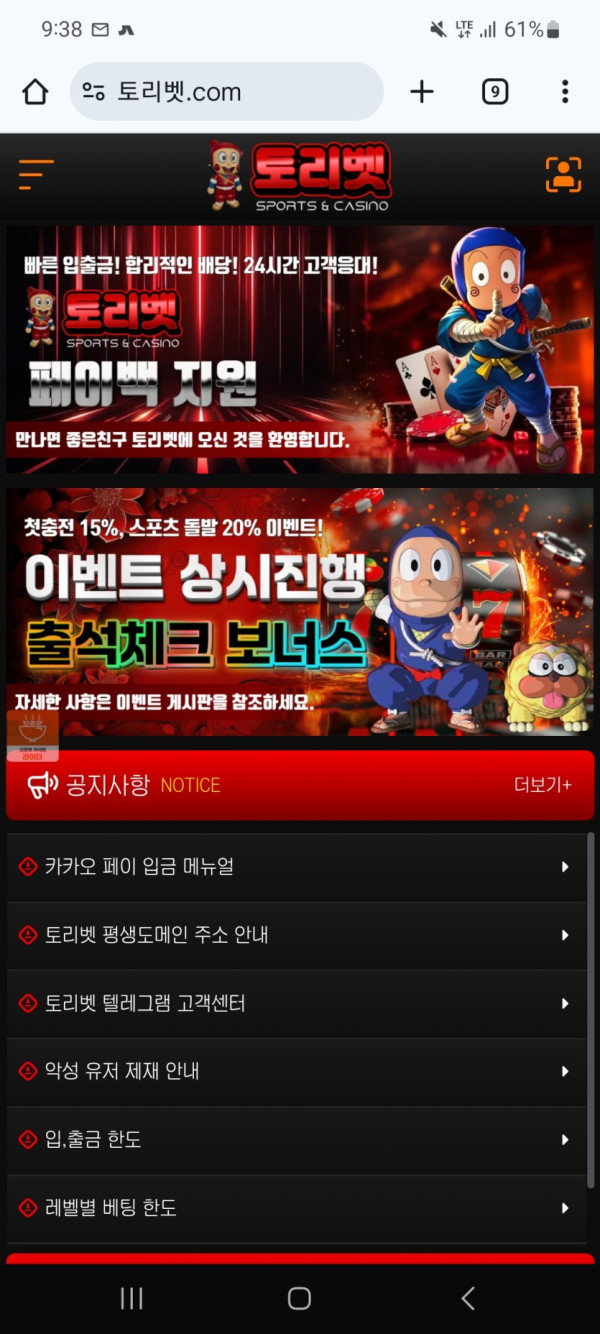Open a new browser tab

pyautogui.click(x=422, y=92)
